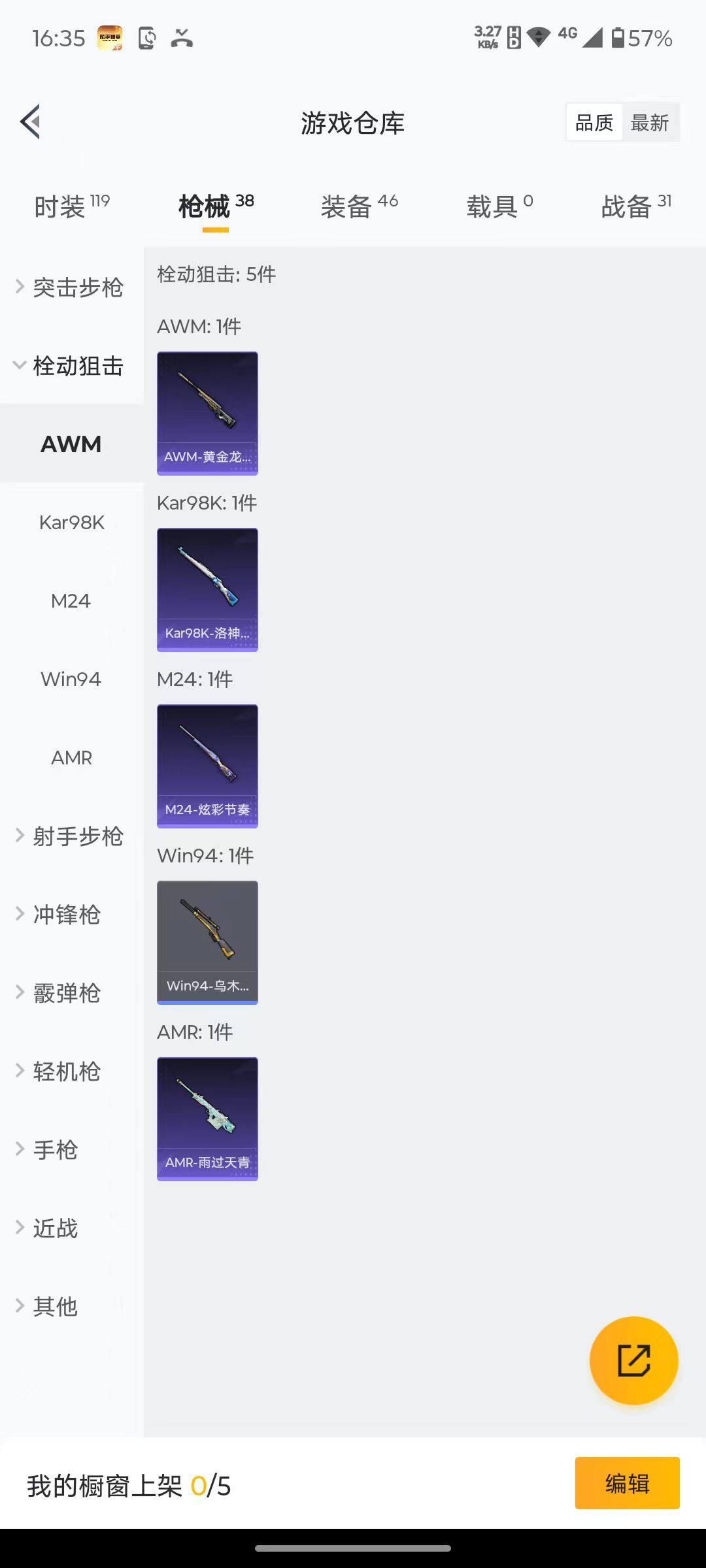Image resolution: width=706 pixels, height=1568 pixels.
Task: Select the Kar98K sidebar entry
Action: (x=71, y=522)
